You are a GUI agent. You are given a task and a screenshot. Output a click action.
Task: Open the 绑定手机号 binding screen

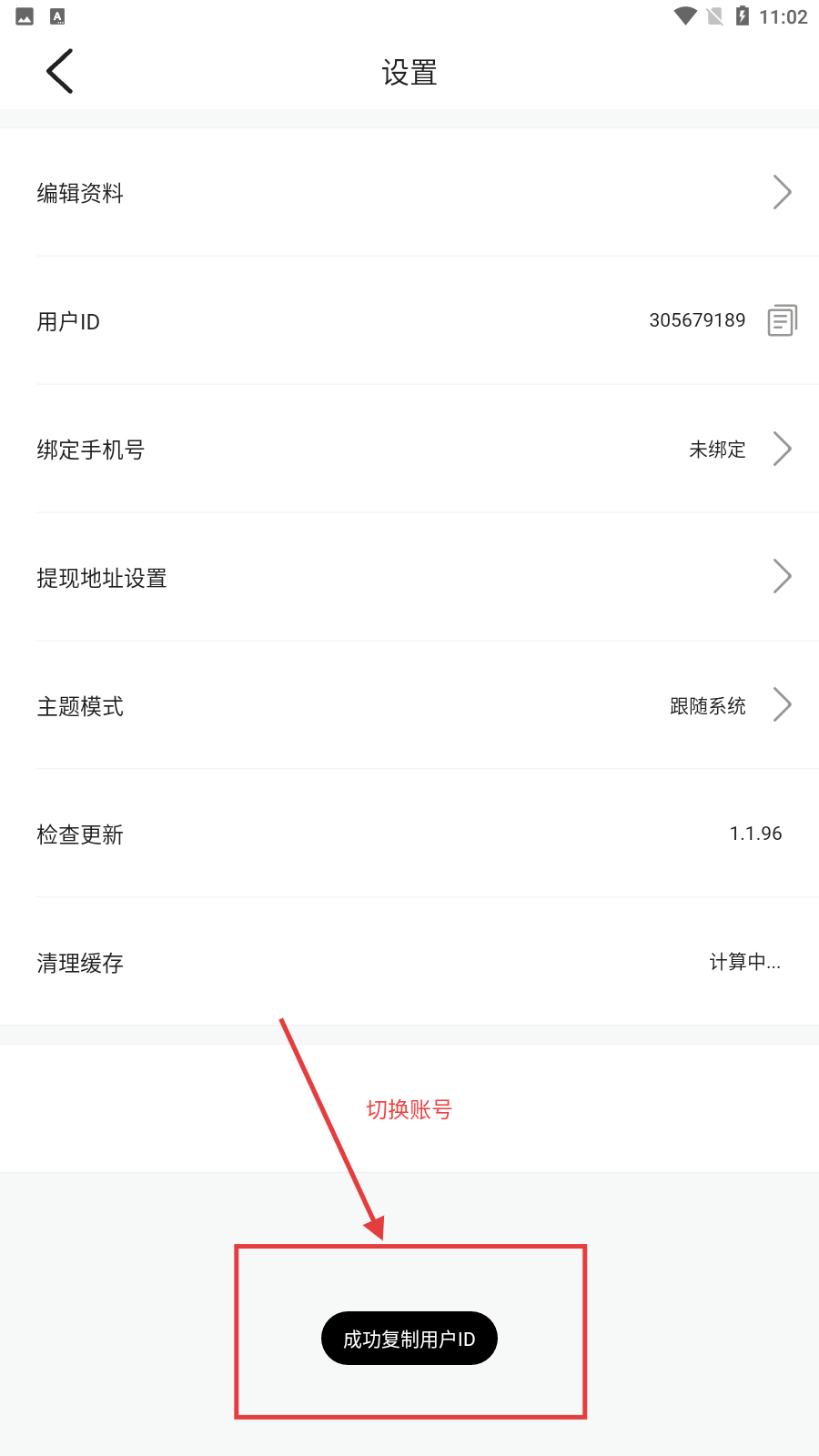pyautogui.click(x=409, y=450)
